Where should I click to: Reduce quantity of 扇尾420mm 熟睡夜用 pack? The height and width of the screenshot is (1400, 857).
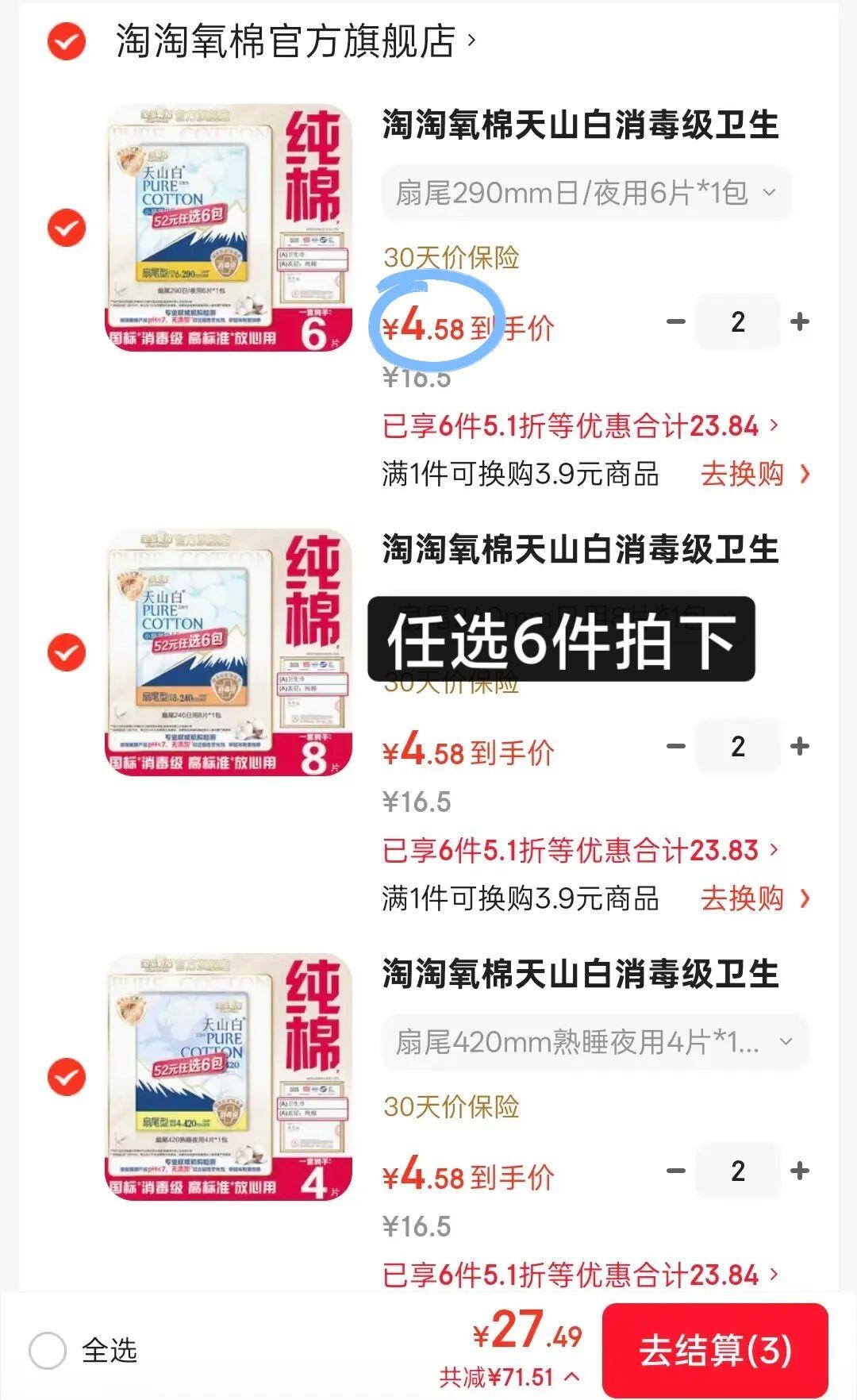point(675,1171)
